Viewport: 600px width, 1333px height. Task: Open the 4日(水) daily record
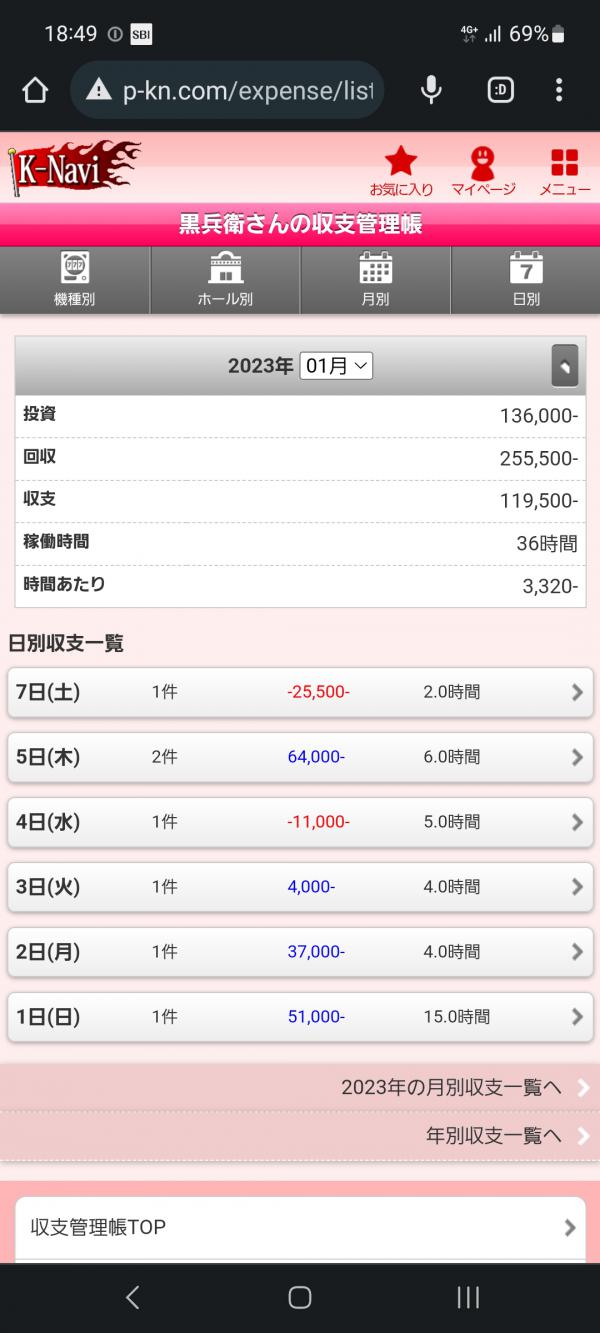point(300,822)
